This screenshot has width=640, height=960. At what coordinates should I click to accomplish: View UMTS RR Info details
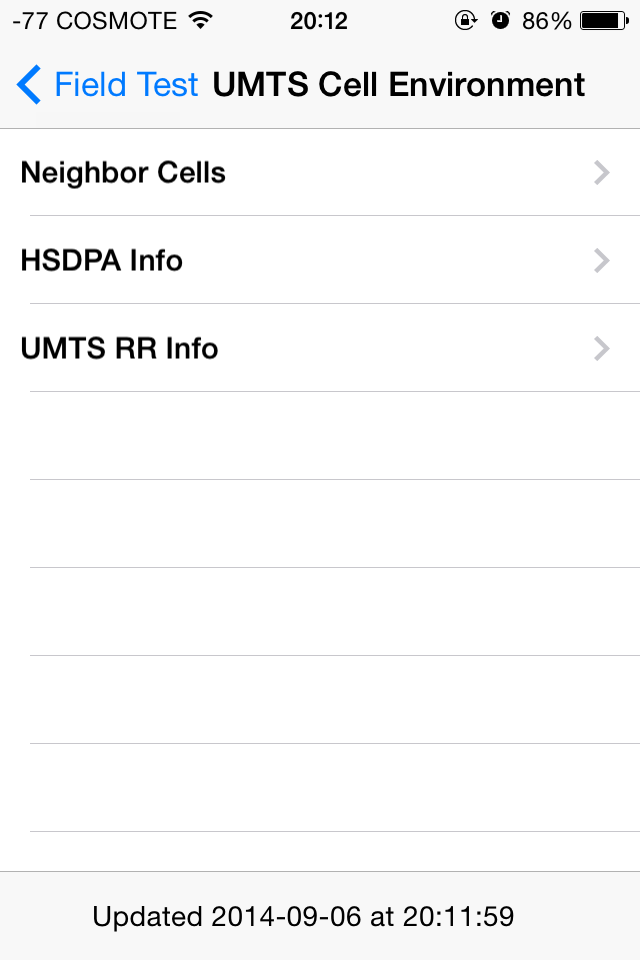point(320,349)
